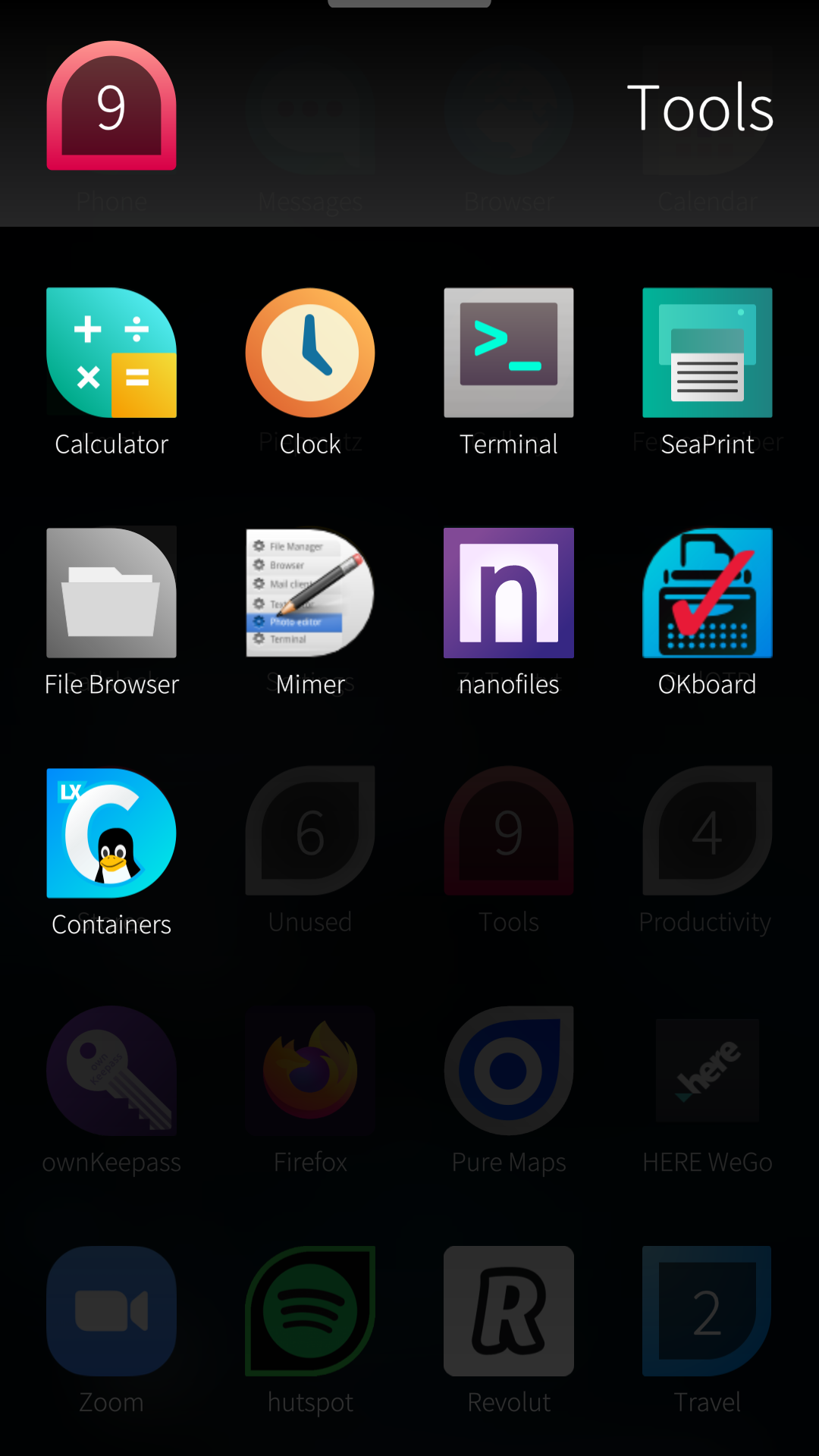This screenshot has width=819, height=1456.
Task: Tap the red folder icon in header
Action: point(111,106)
